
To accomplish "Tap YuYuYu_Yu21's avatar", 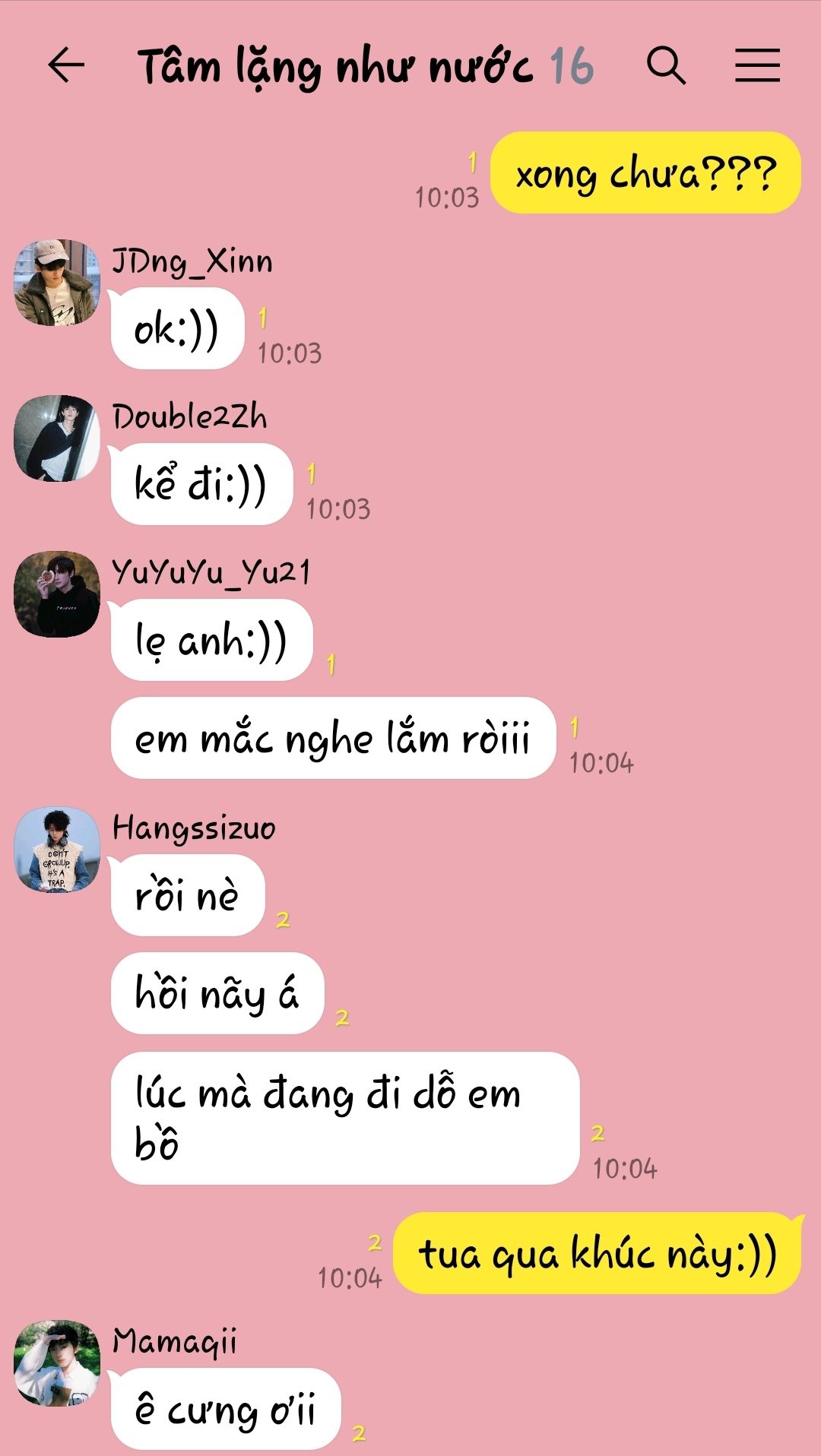I will tap(57, 594).
